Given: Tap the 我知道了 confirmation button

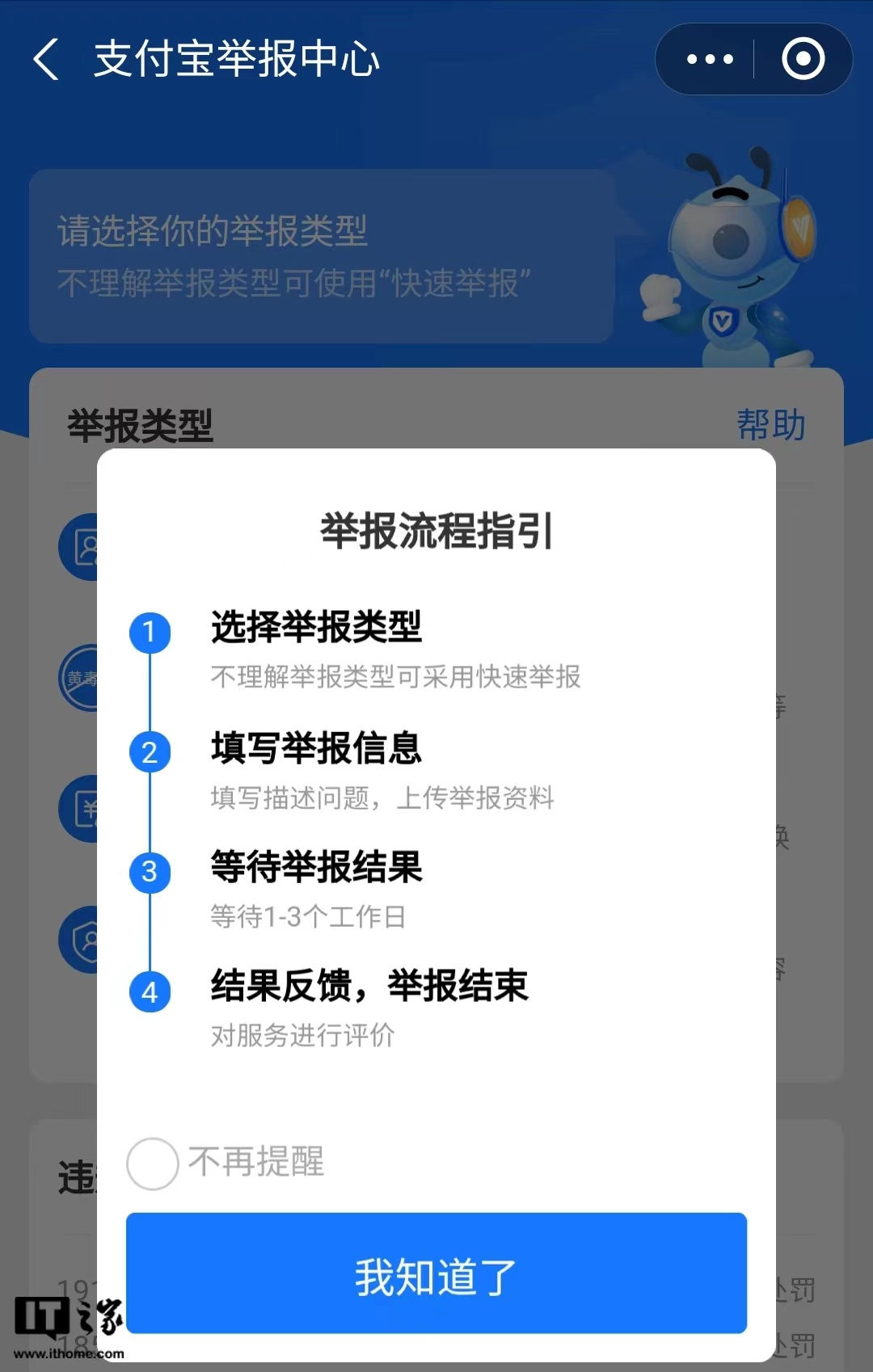Looking at the screenshot, I should 436,1274.
